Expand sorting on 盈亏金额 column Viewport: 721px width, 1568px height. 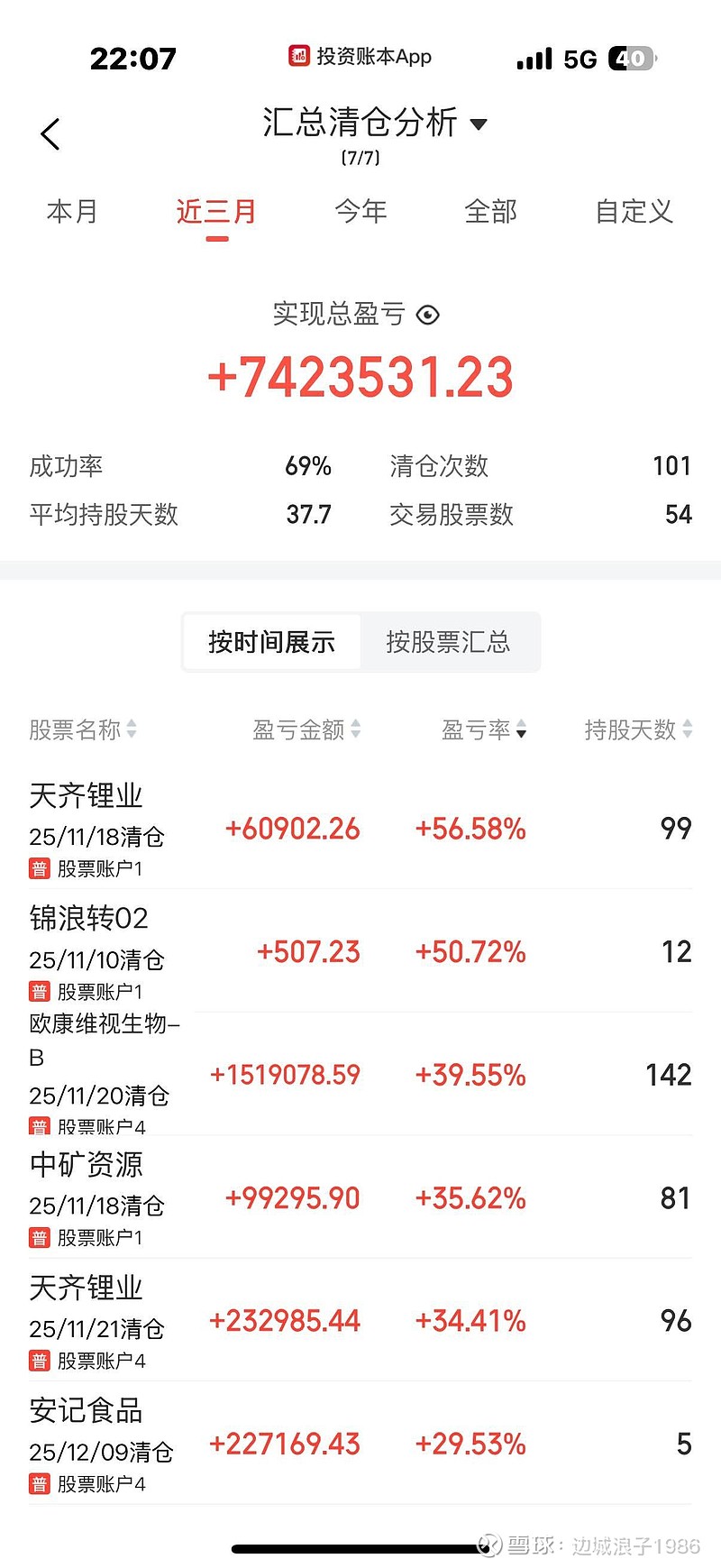click(359, 730)
